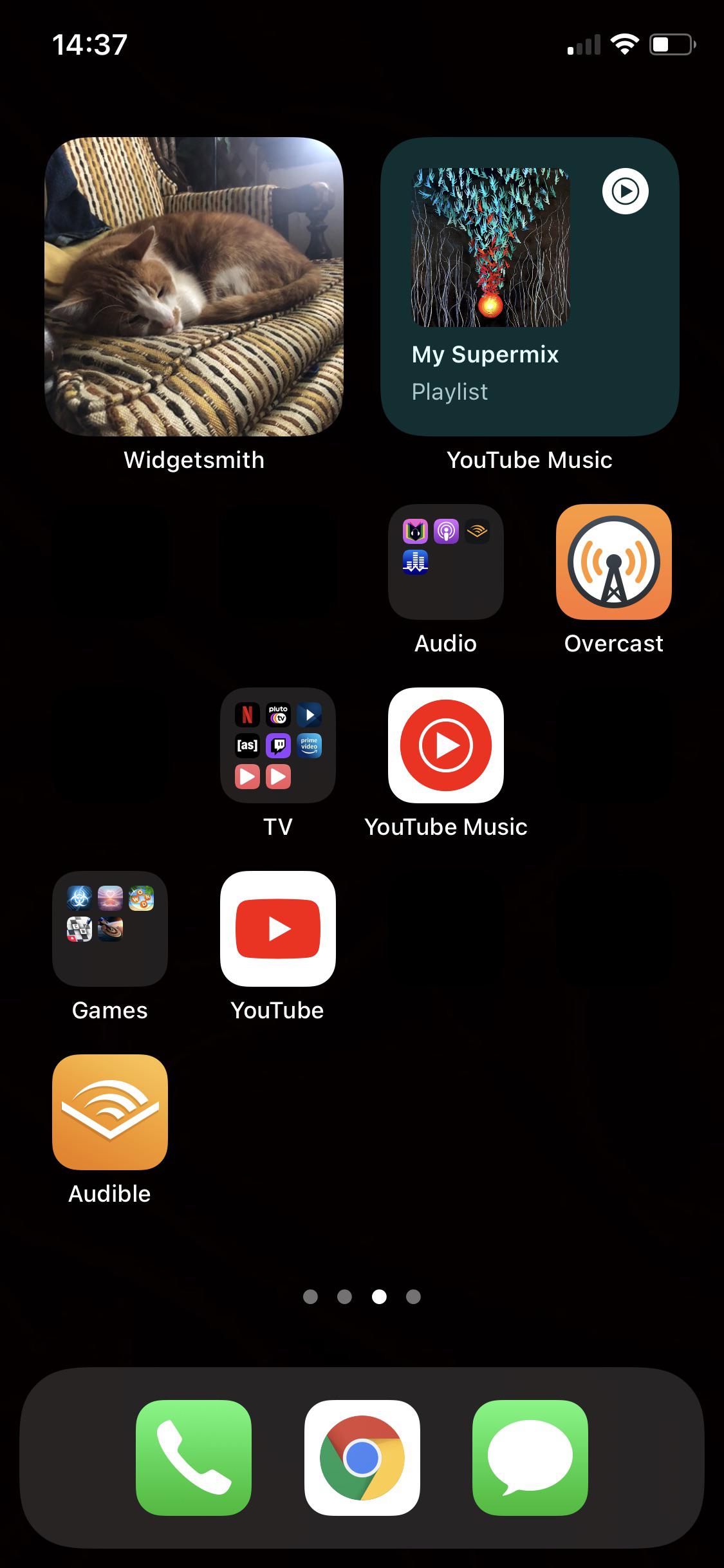
Task: Tap the Pluto TV icon in the TV folder
Action: [277, 714]
